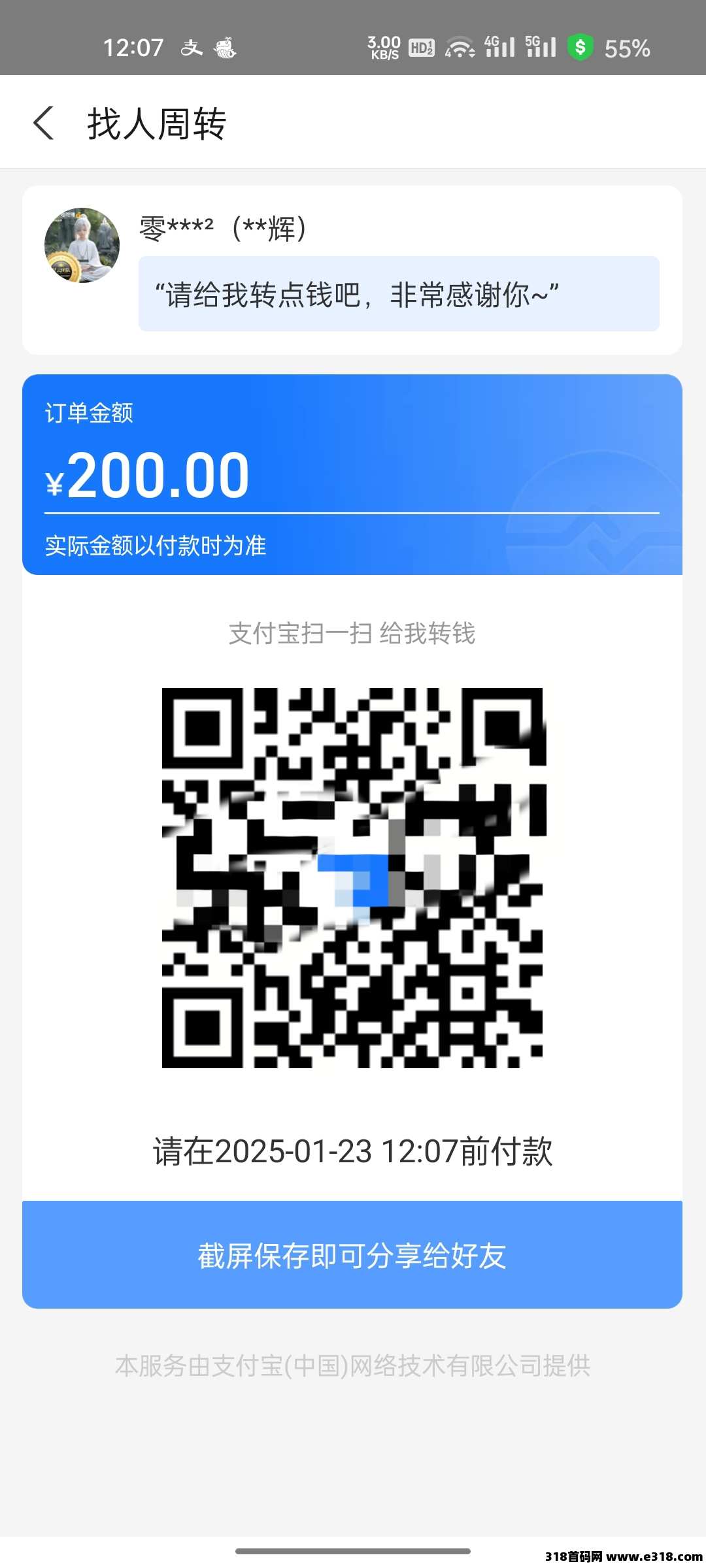Tap 截屏保存即可分享给好友 button
The height and width of the screenshot is (1568, 706).
352,1255
